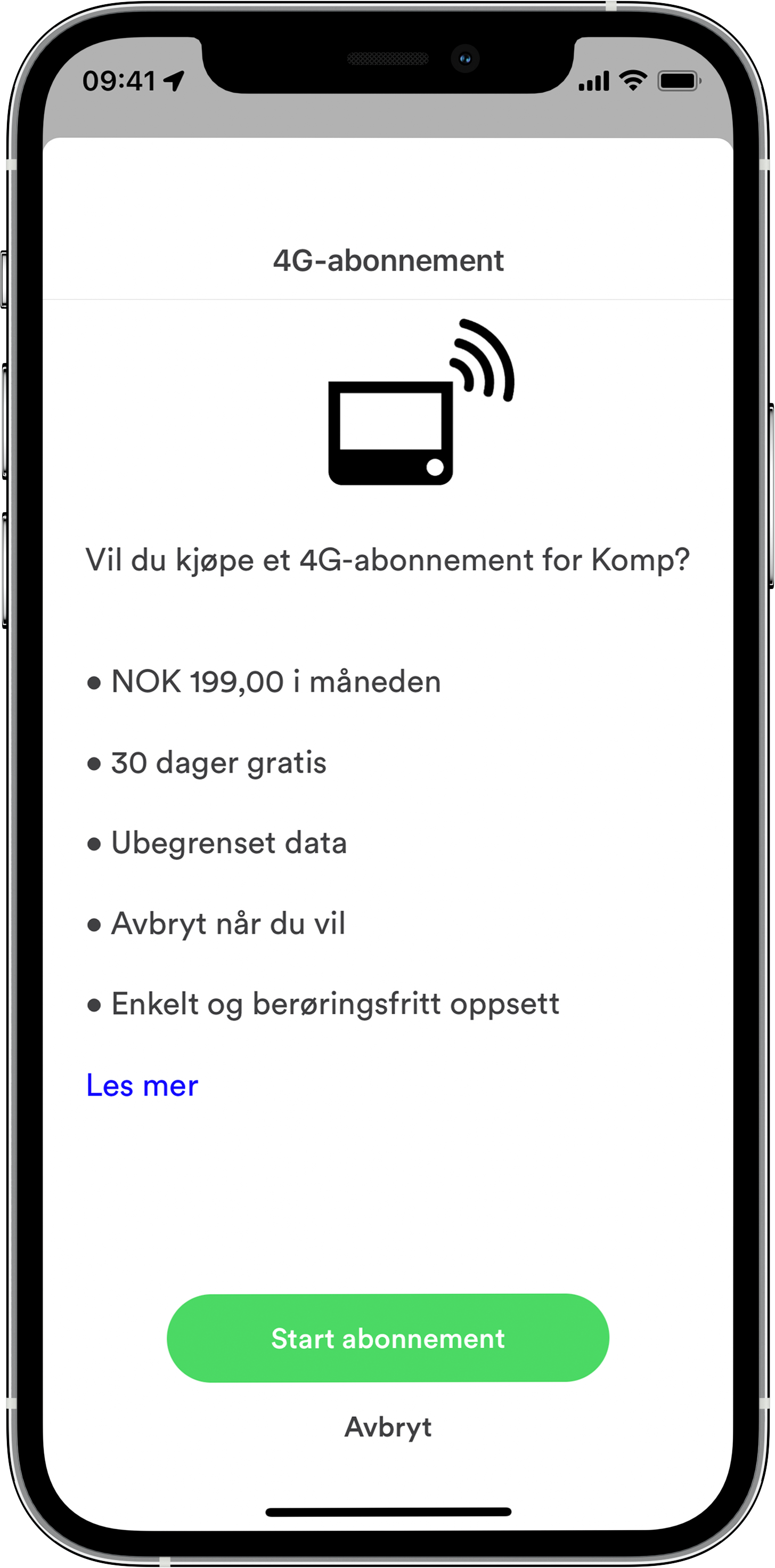This screenshot has height=1568, width=775.
Task: Open the Les mer link
Action: click(x=142, y=1085)
